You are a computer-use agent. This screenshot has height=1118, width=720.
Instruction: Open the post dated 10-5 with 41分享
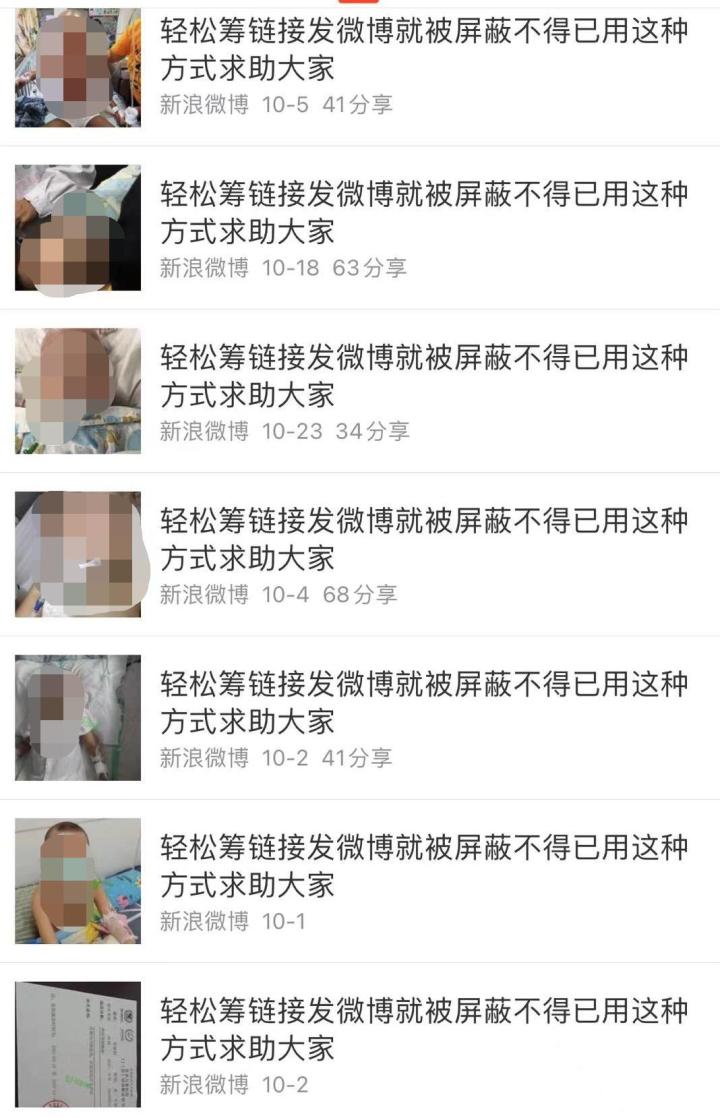point(424,50)
